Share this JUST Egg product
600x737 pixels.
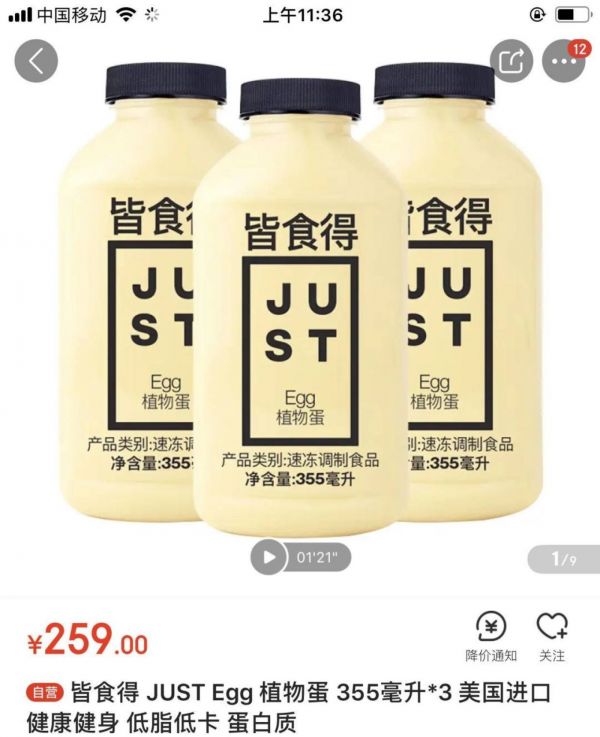point(512,61)
